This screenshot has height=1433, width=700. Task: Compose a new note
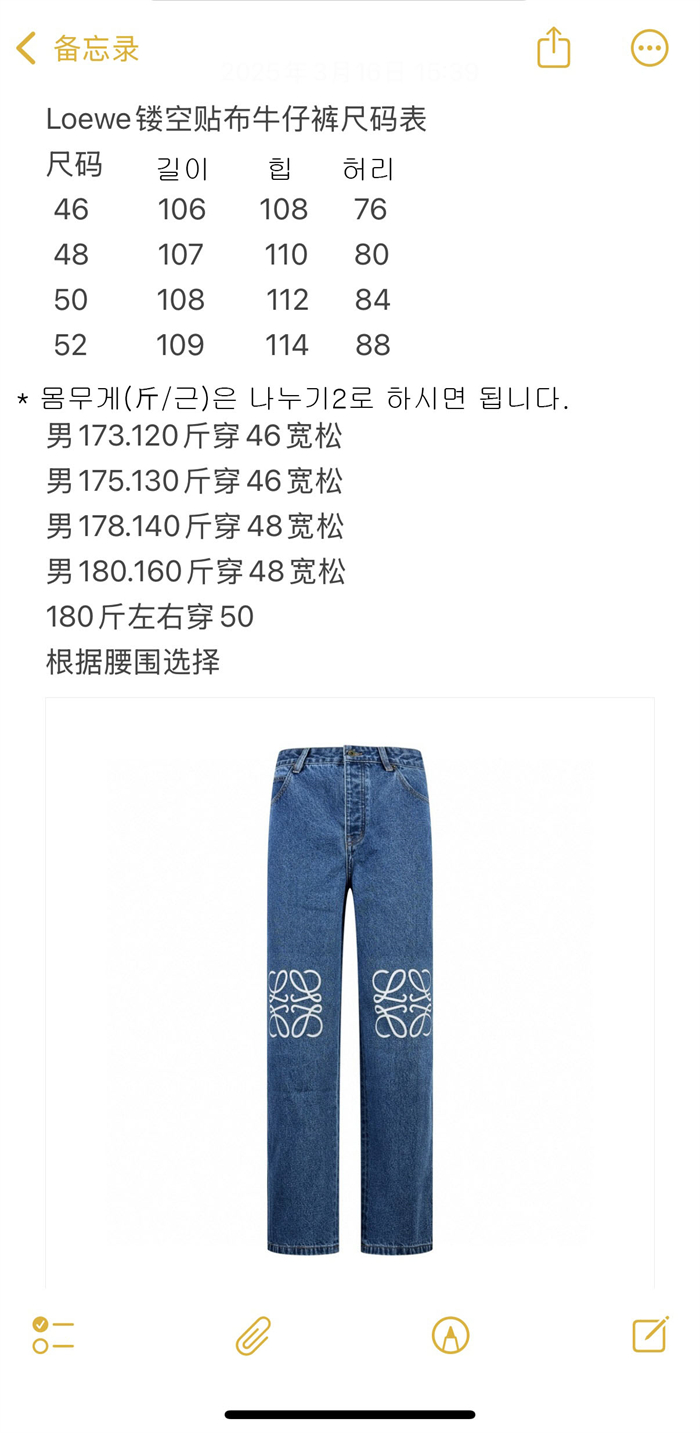pyautogui.click(x=650, y=1335)
